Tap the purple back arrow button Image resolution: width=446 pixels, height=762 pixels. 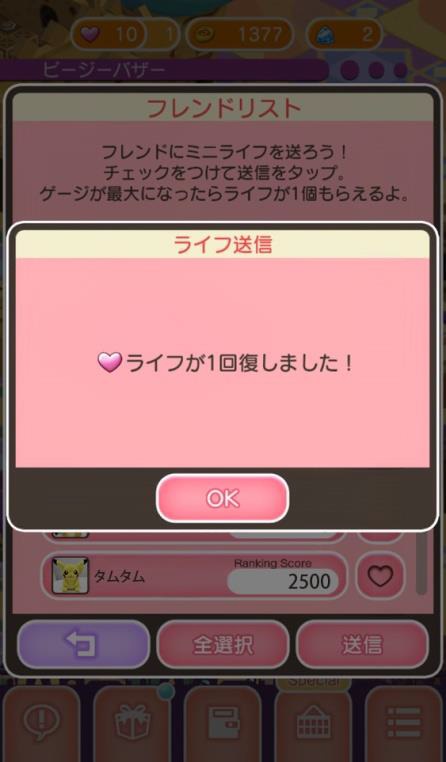point(84,644)
